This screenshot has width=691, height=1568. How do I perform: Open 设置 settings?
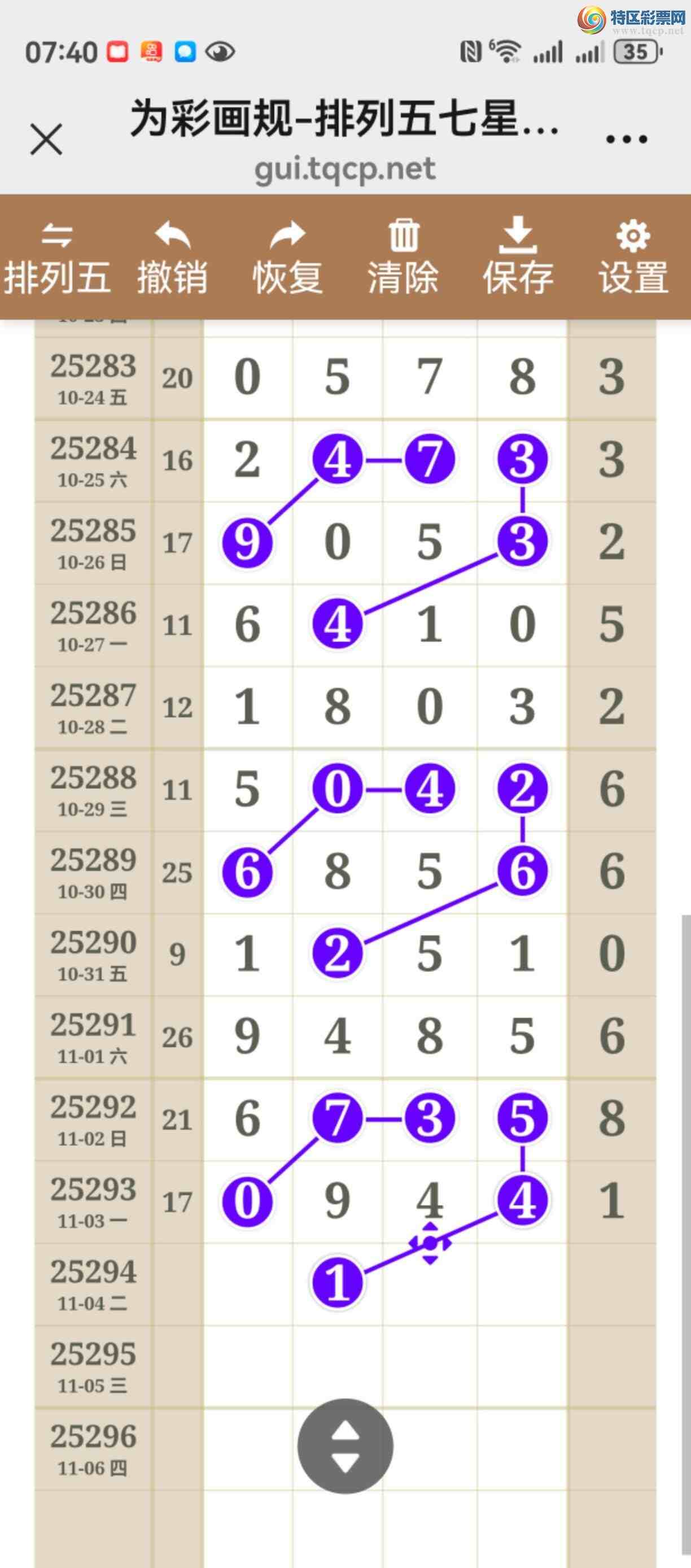click(x=633, y=259)
